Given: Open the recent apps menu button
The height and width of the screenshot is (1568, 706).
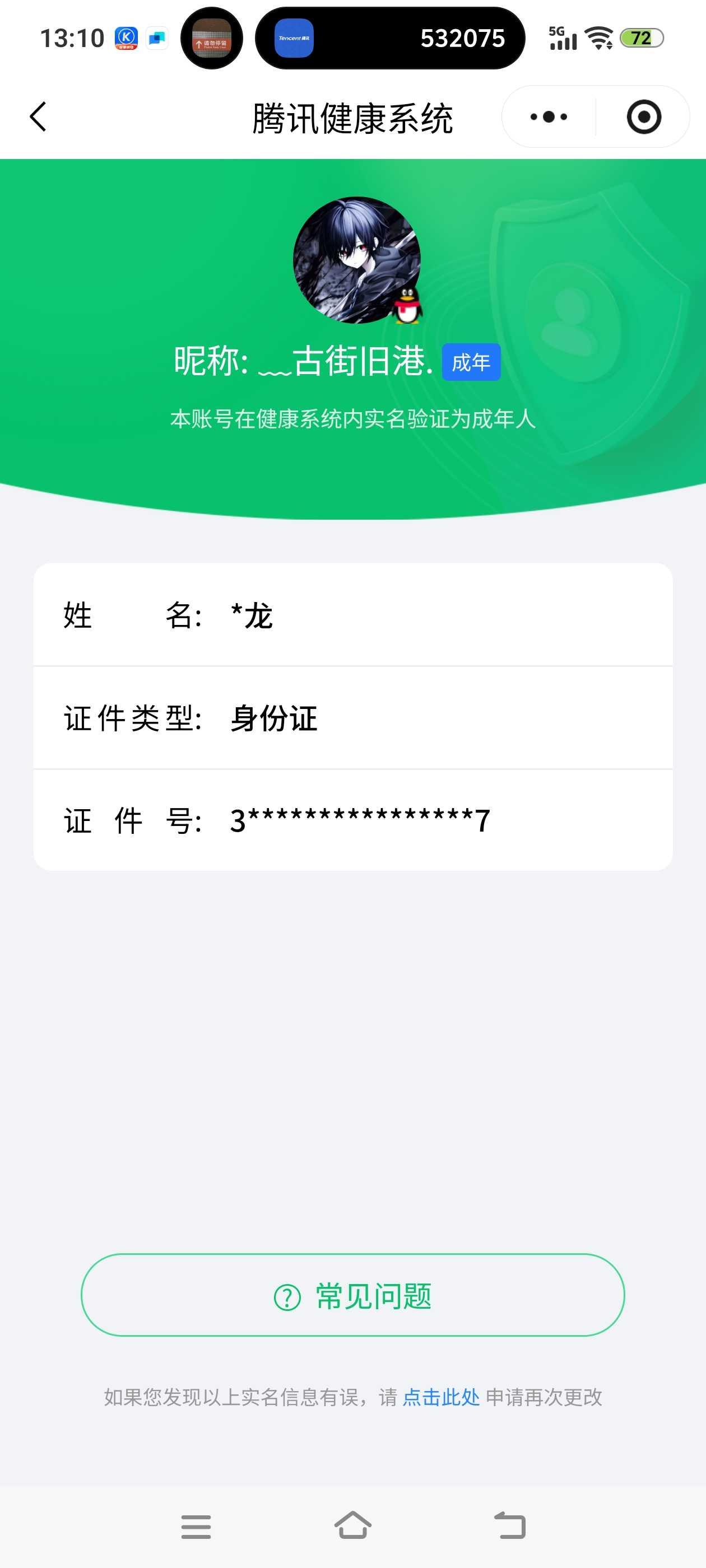Looking at the screenshot, I should tap(196, 1527).
